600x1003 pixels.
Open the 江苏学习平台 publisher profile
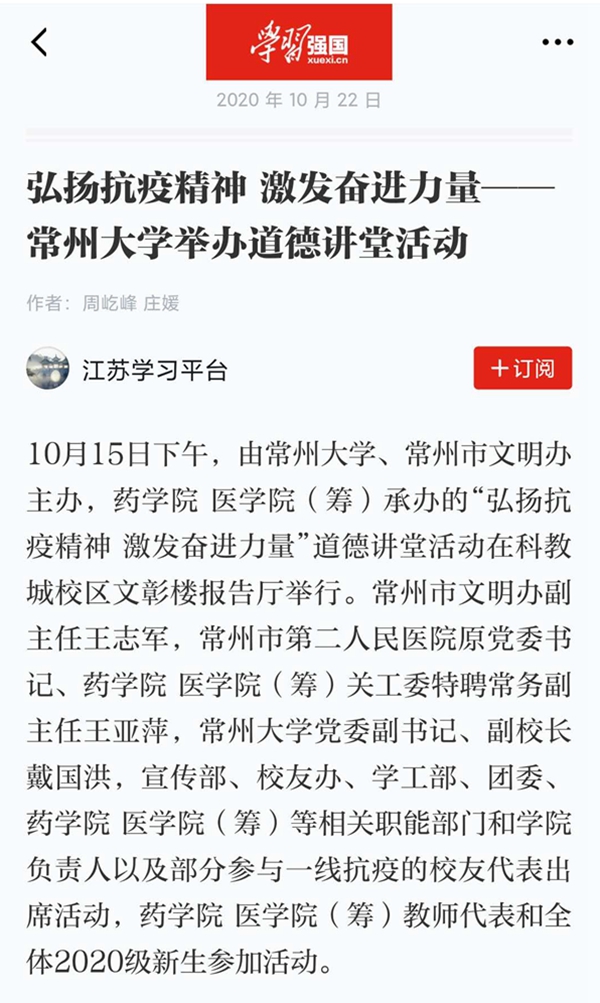tap(154, 370)
